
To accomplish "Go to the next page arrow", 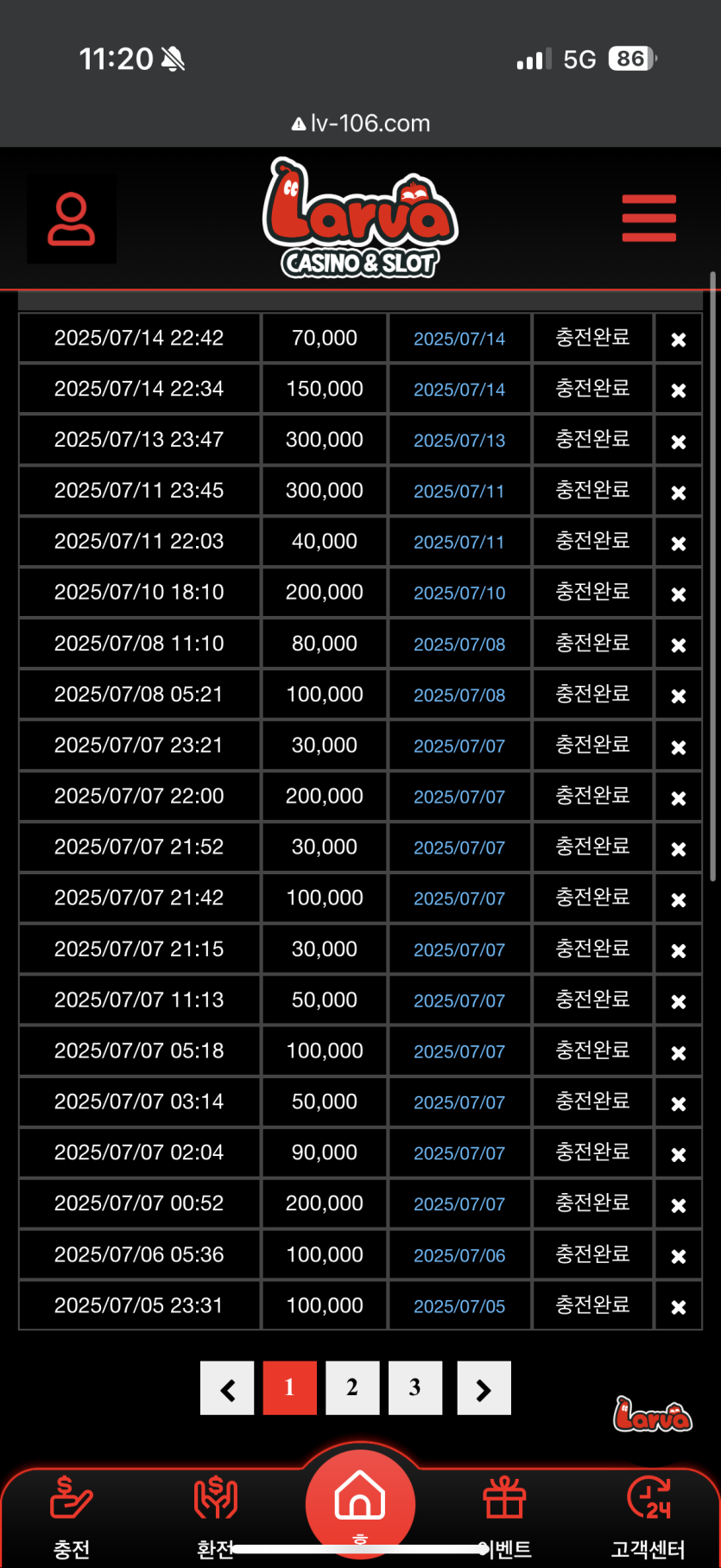I will click(x=484, y=1388).
